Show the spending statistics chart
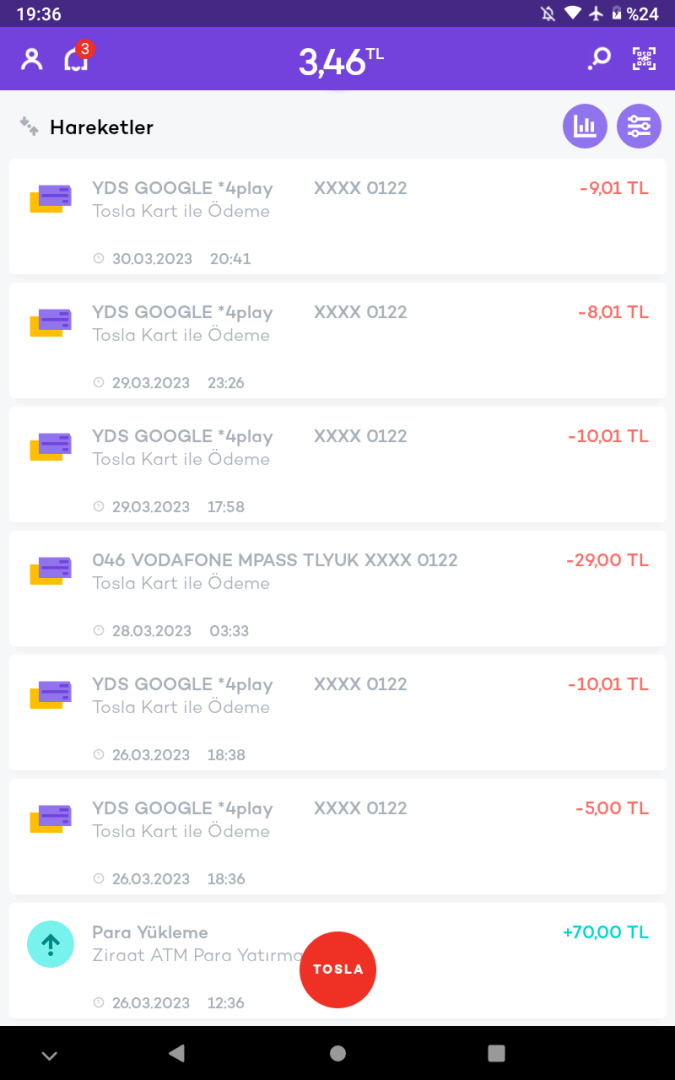 tap(585, 127)
